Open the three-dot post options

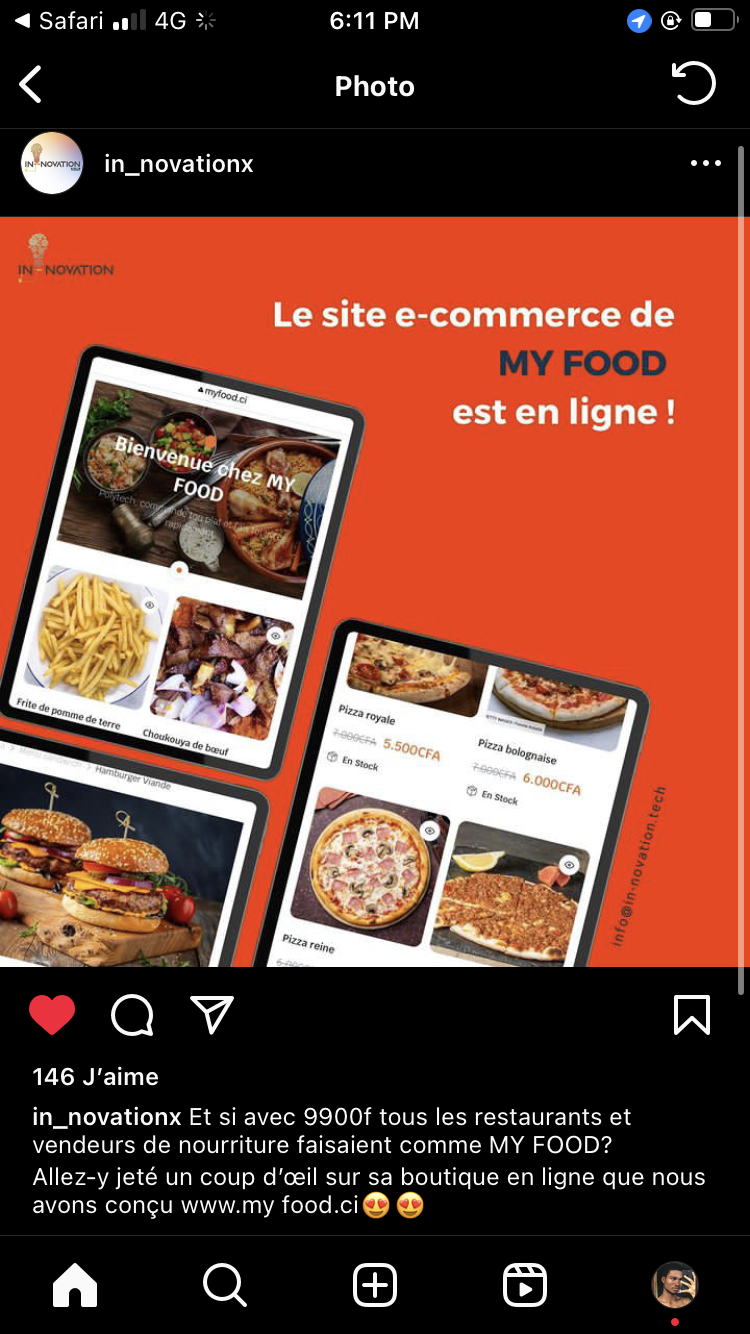705,164
